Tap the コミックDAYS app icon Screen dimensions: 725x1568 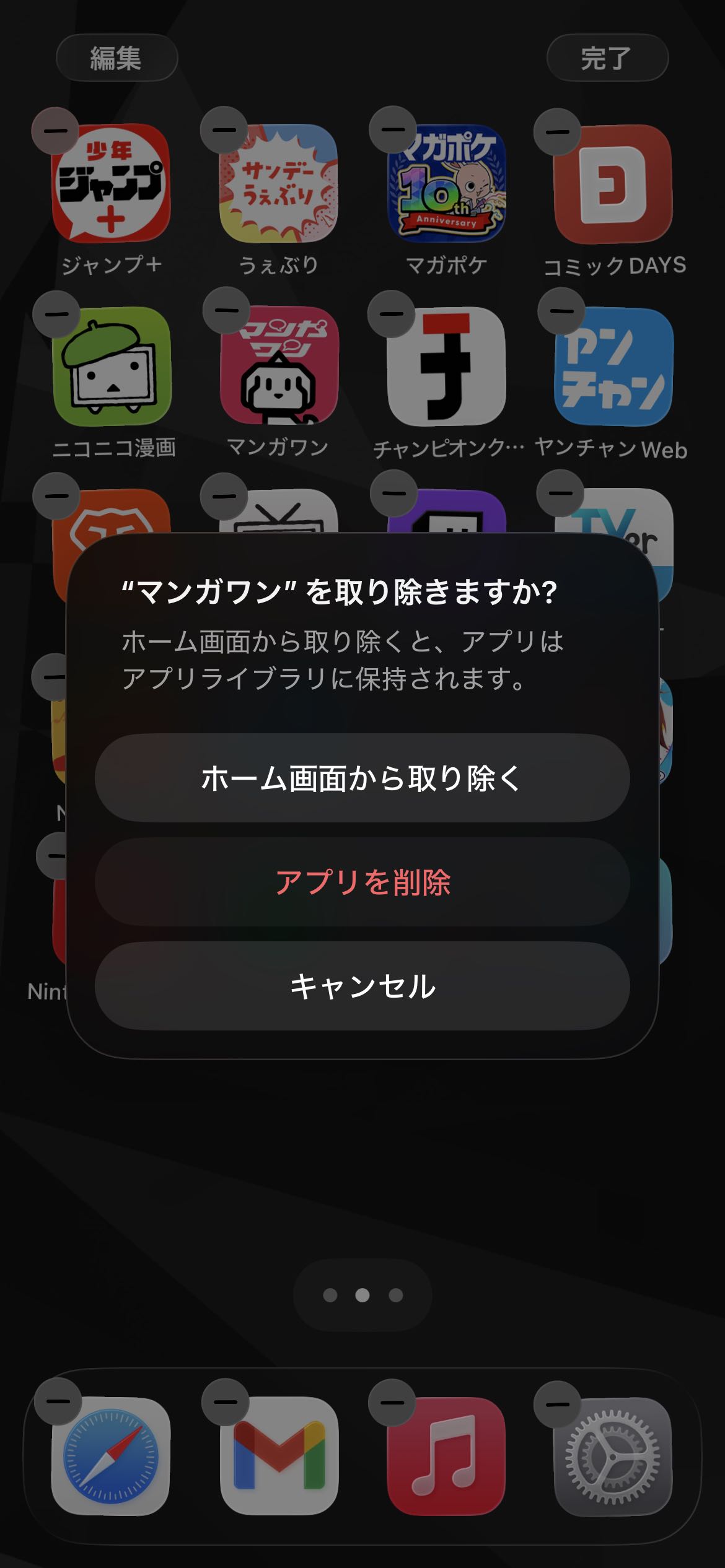tap(613, 183)
